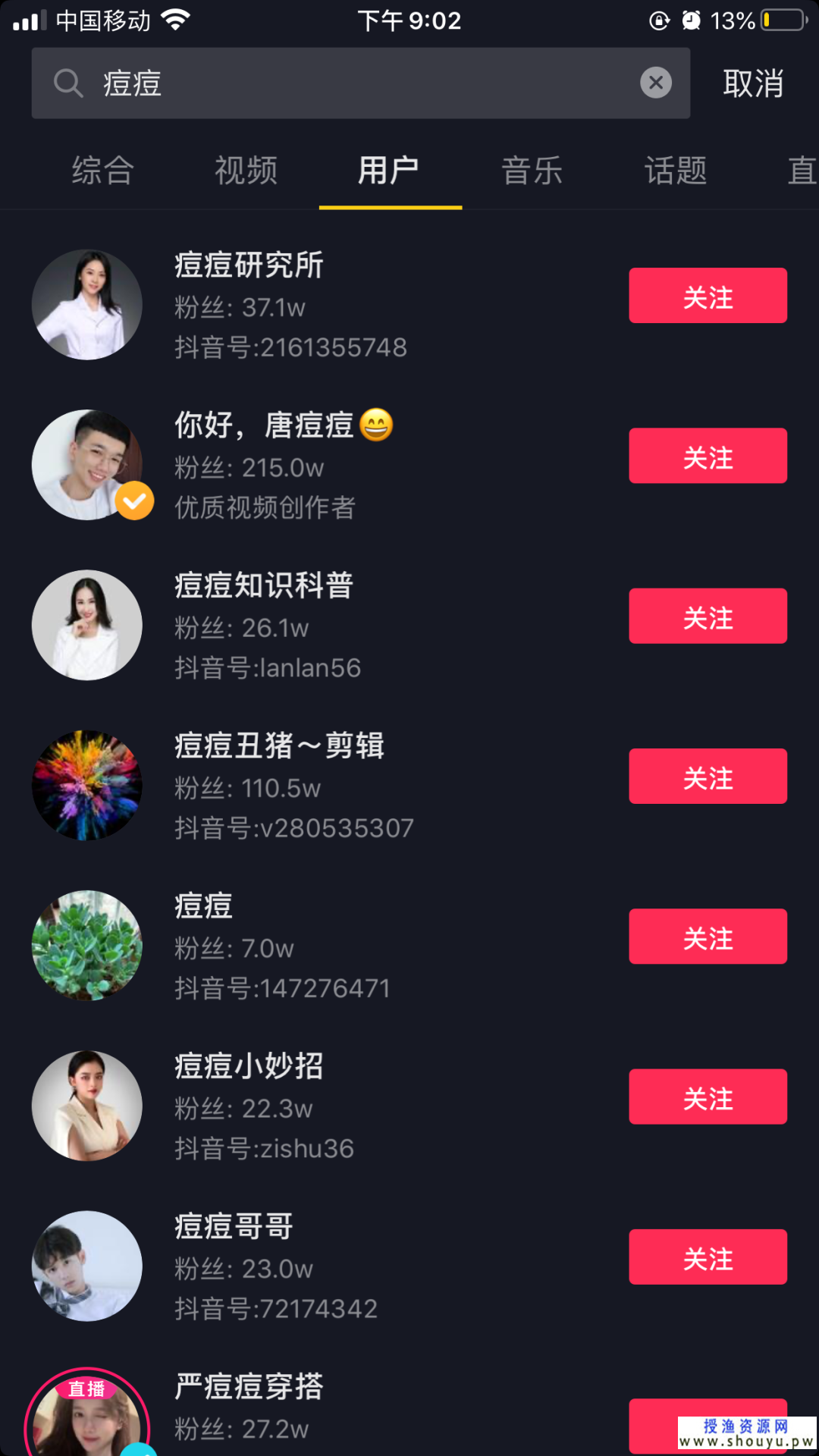Follow the user with 抖音号 147276471

(708, 937)
